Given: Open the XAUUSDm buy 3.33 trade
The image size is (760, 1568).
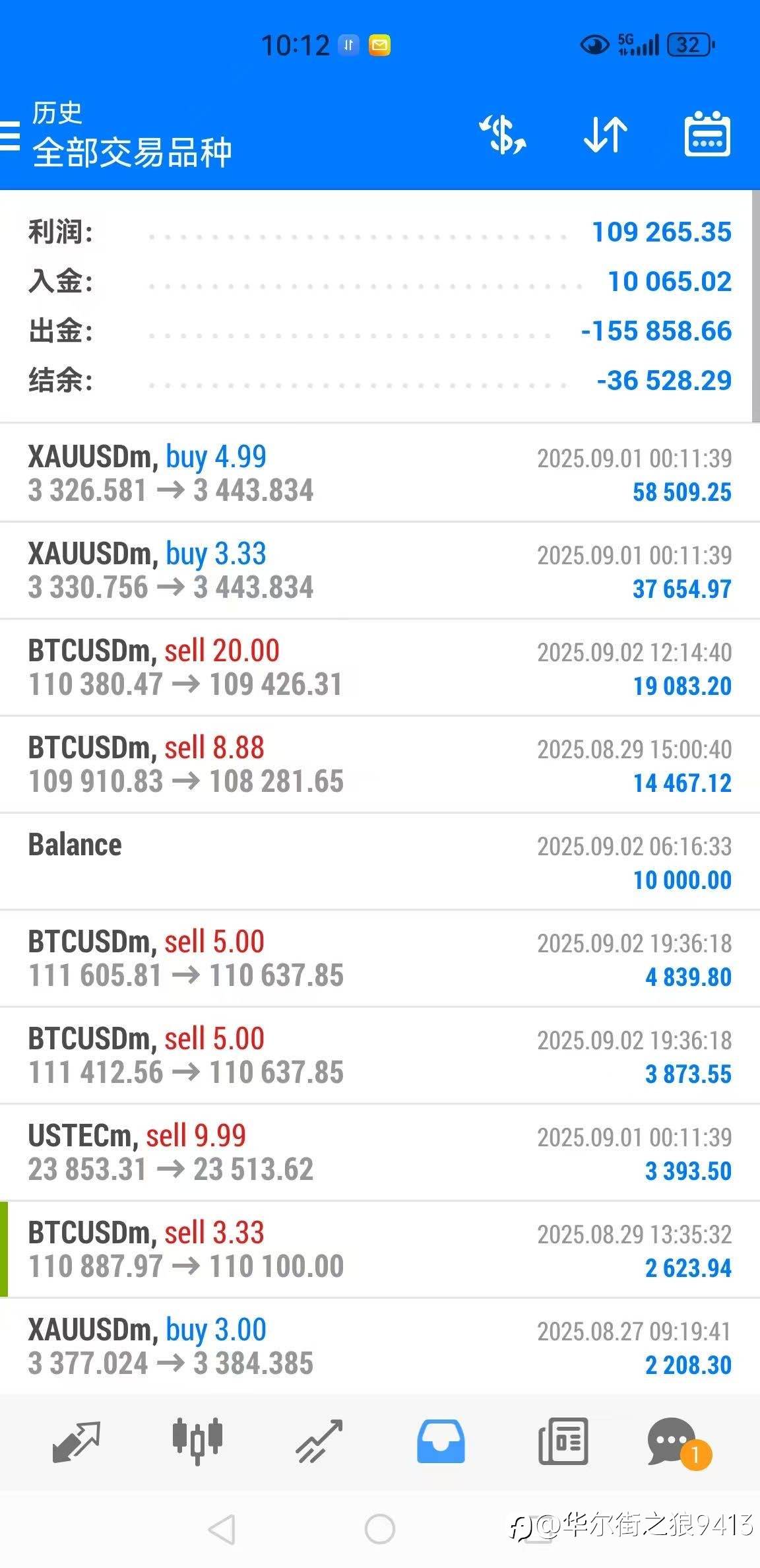Looking at the screenshot, I should click(x=379, y=570).
